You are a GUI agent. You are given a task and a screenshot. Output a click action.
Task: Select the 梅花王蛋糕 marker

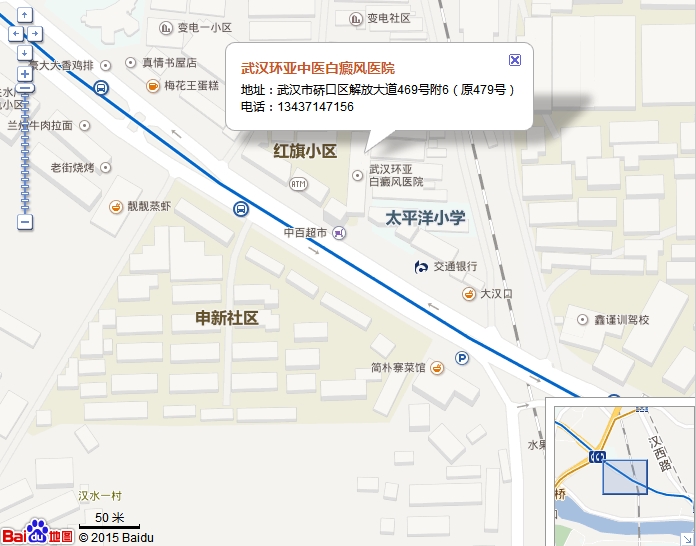pyautogui.click(x=152, y=85)
